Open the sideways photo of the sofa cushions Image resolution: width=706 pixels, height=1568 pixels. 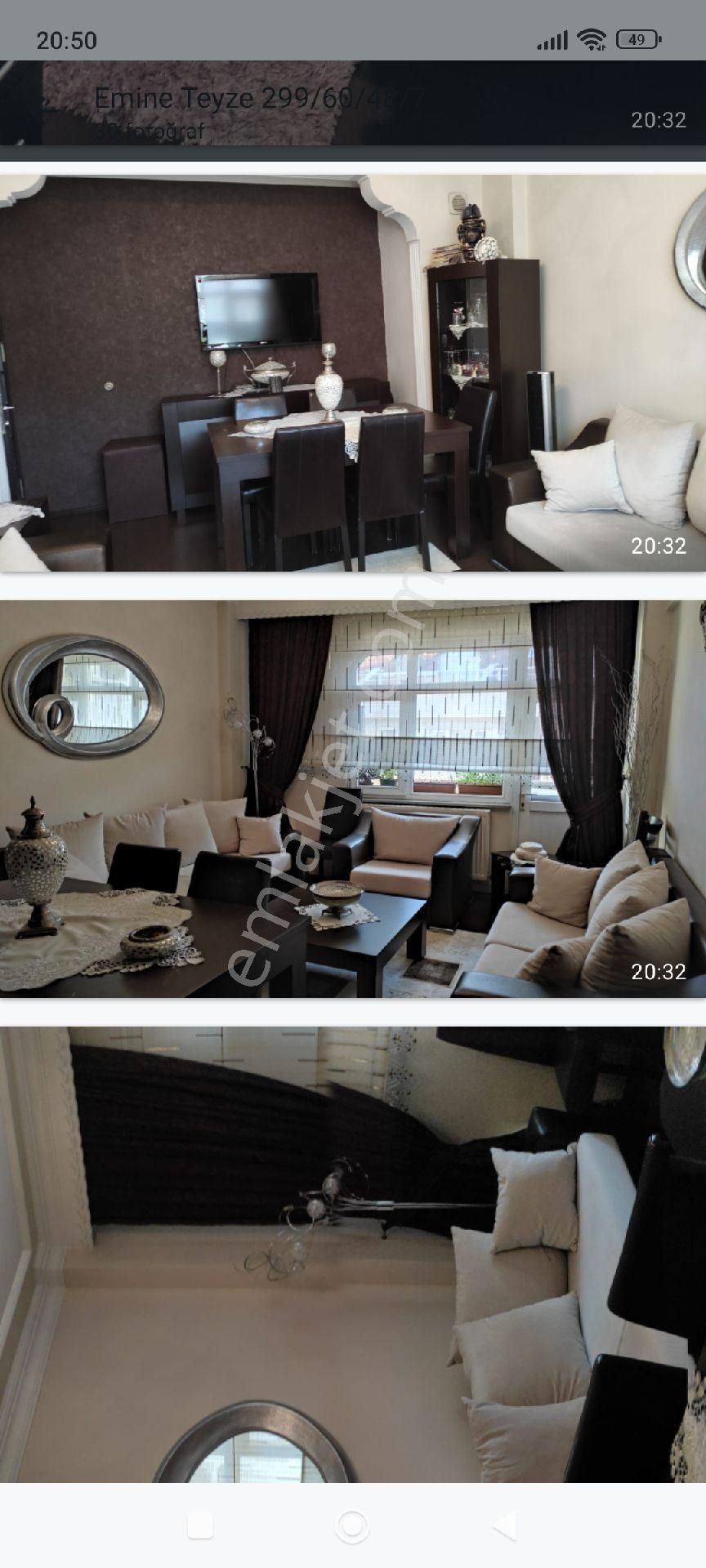click(353, 1254)
